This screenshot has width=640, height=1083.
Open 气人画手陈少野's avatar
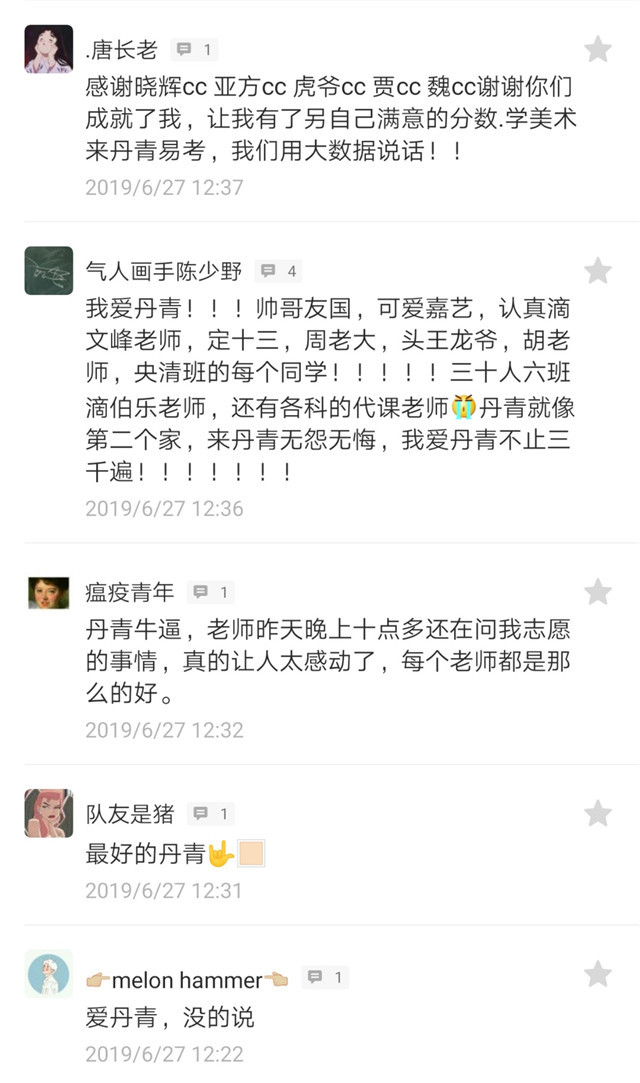48,271
